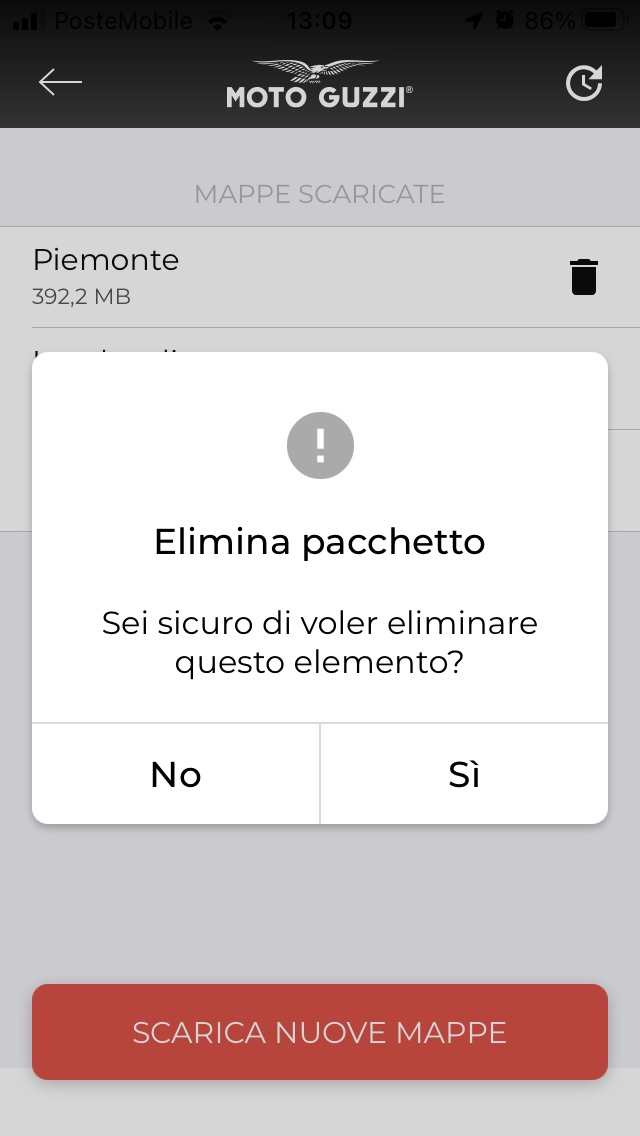Tap the trash icon next to Piemonte
Image resolution: width=640 pixels, height=1136 pixels.
coord(583,277)
